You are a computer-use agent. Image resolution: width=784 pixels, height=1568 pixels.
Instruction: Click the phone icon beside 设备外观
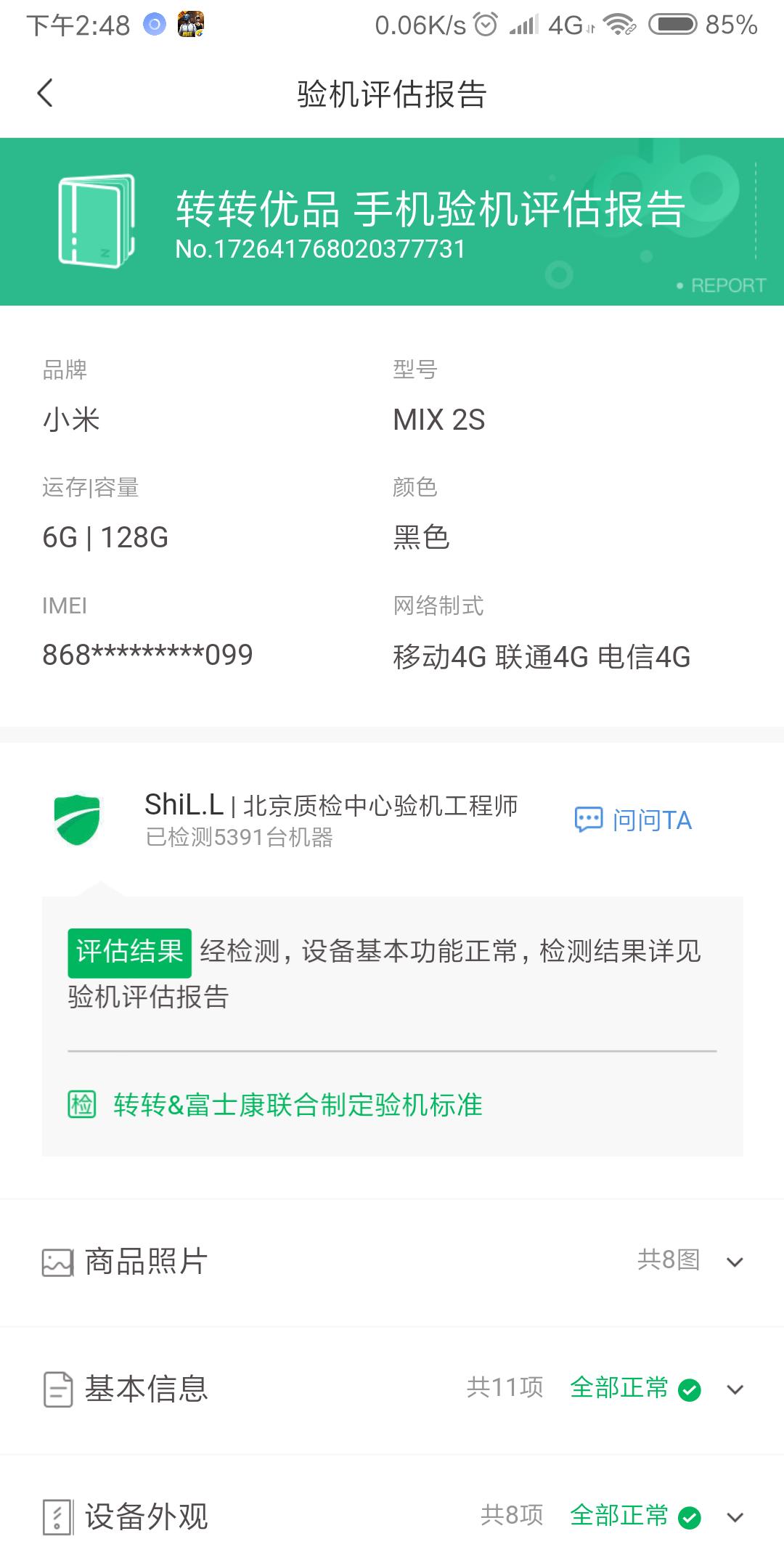coord(57,1517)
